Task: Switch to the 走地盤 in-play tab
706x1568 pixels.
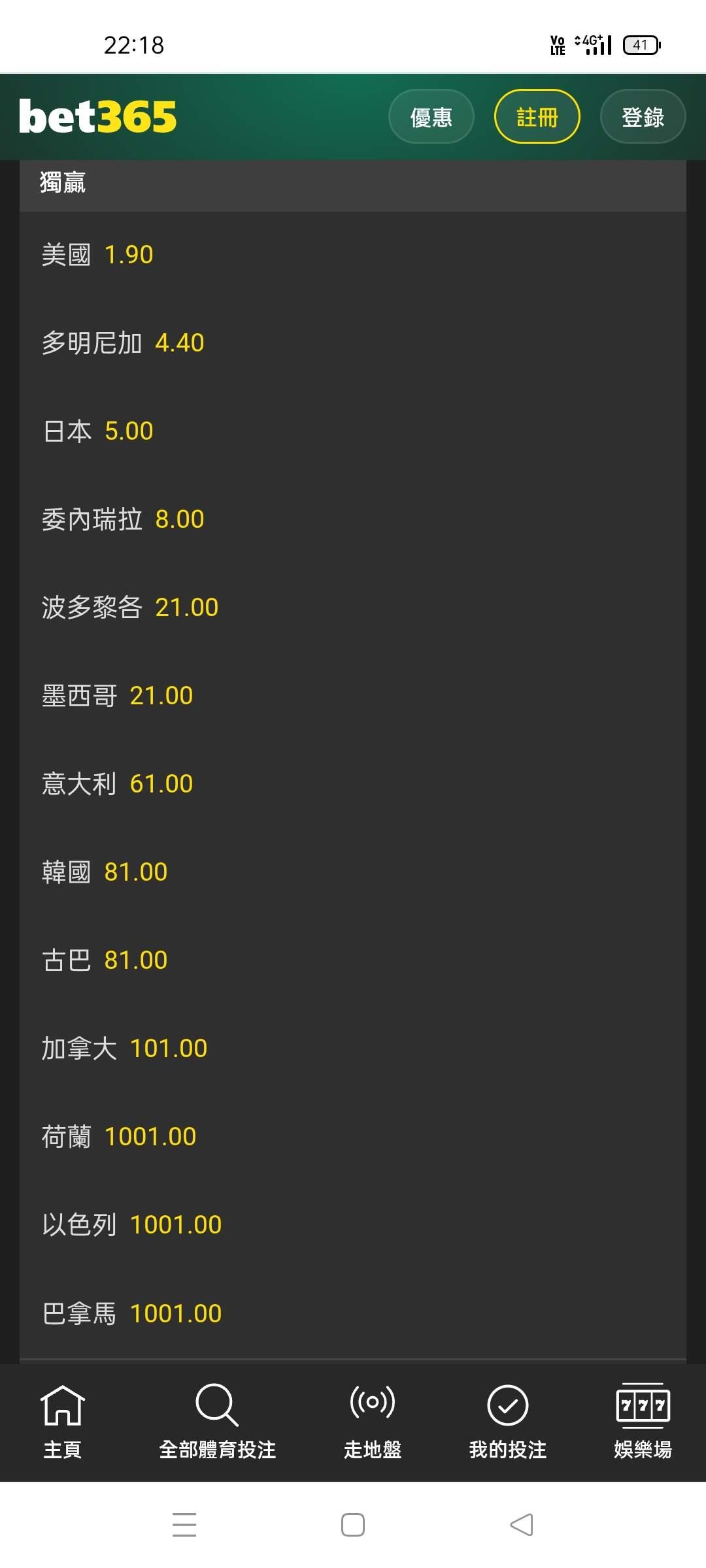Action: [373, 1421]
